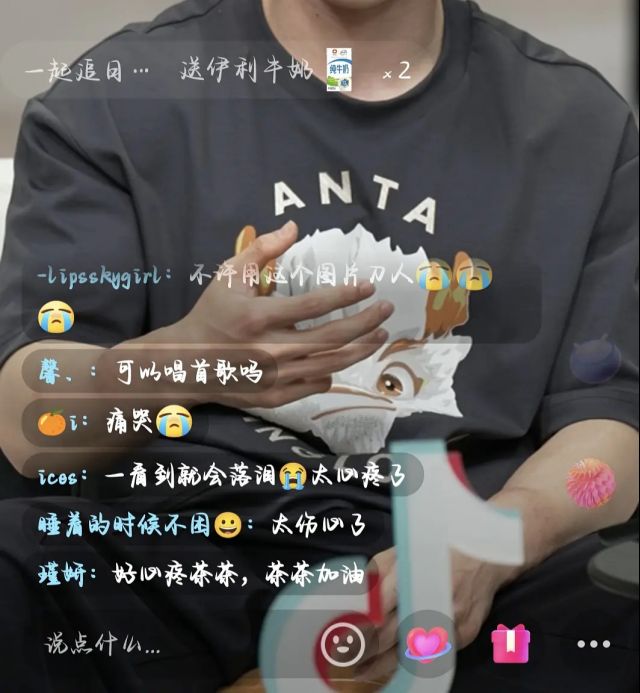Open the three-dot more options menu
The width and height of the screenshot is (640, 693).
pyautogui.click(x=593, y=644)
